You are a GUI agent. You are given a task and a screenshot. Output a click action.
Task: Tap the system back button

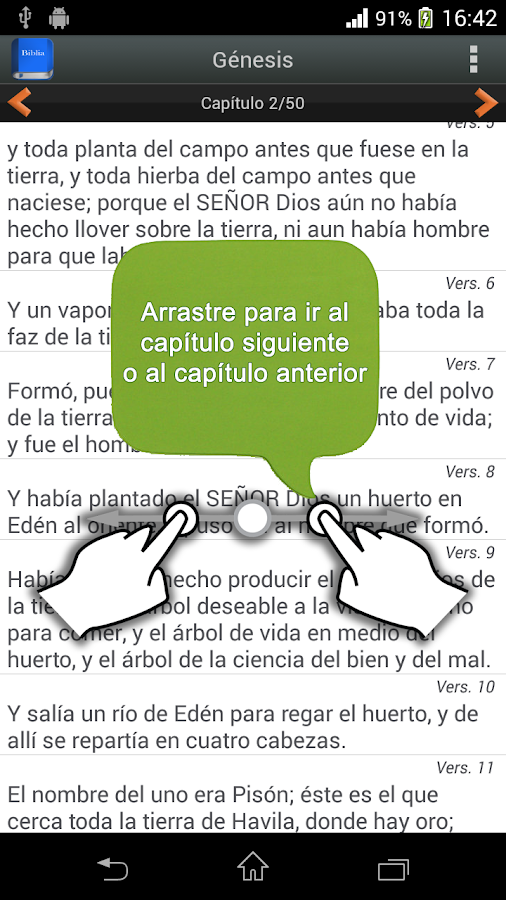click(x=112, y=867)
